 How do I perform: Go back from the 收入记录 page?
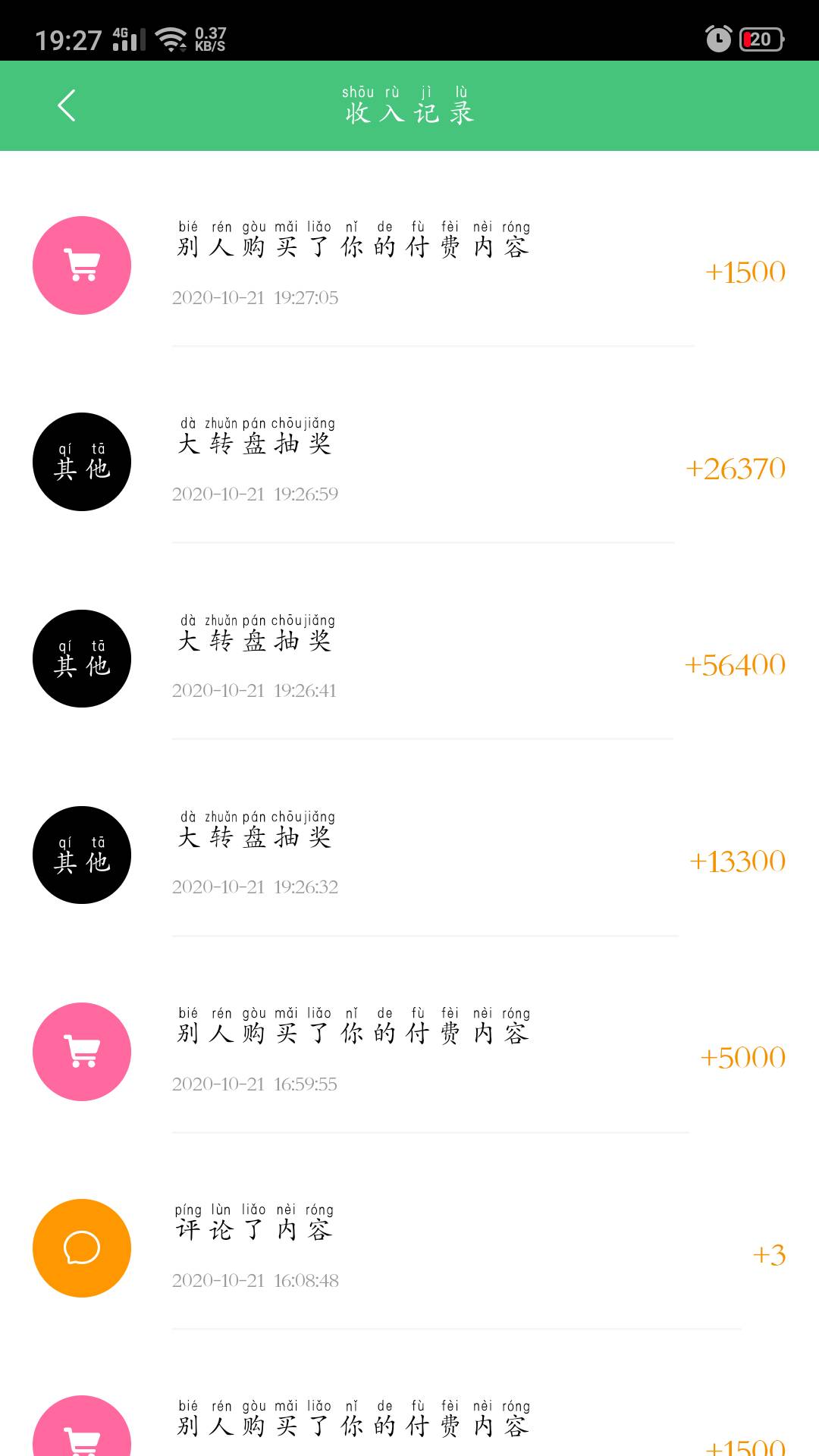[67, 105]
